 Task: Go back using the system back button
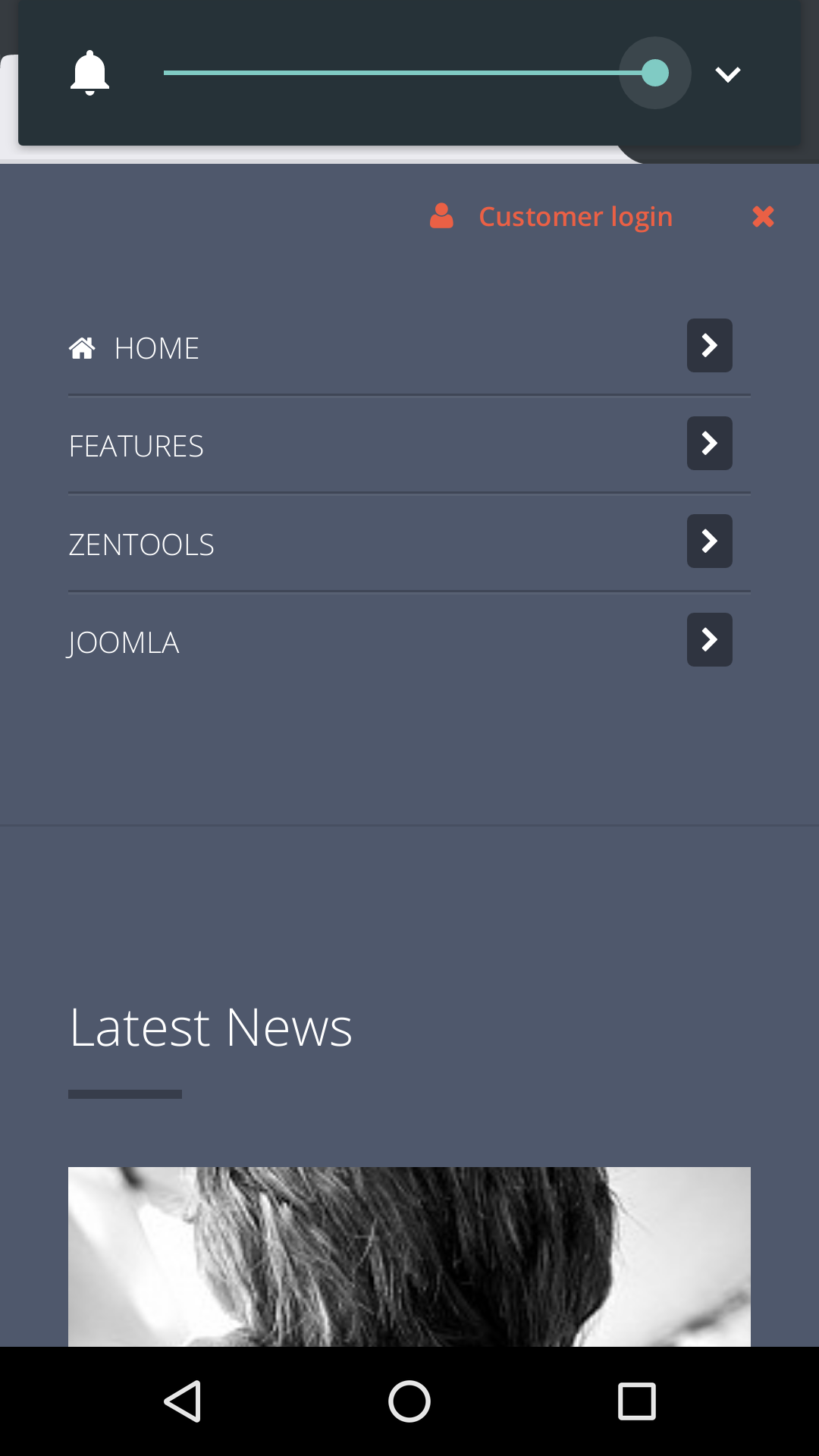[183, 1401]
